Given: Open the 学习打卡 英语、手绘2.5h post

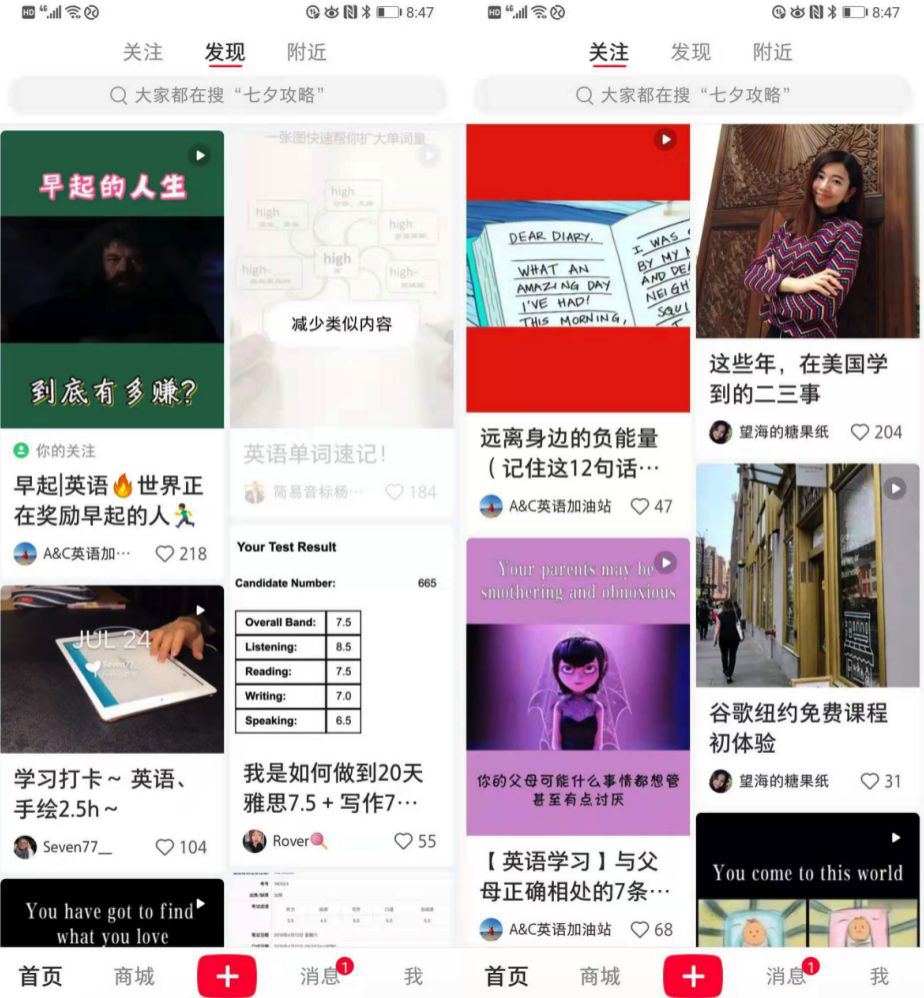Looking at the screenshot, I should (x=111, y=669).
